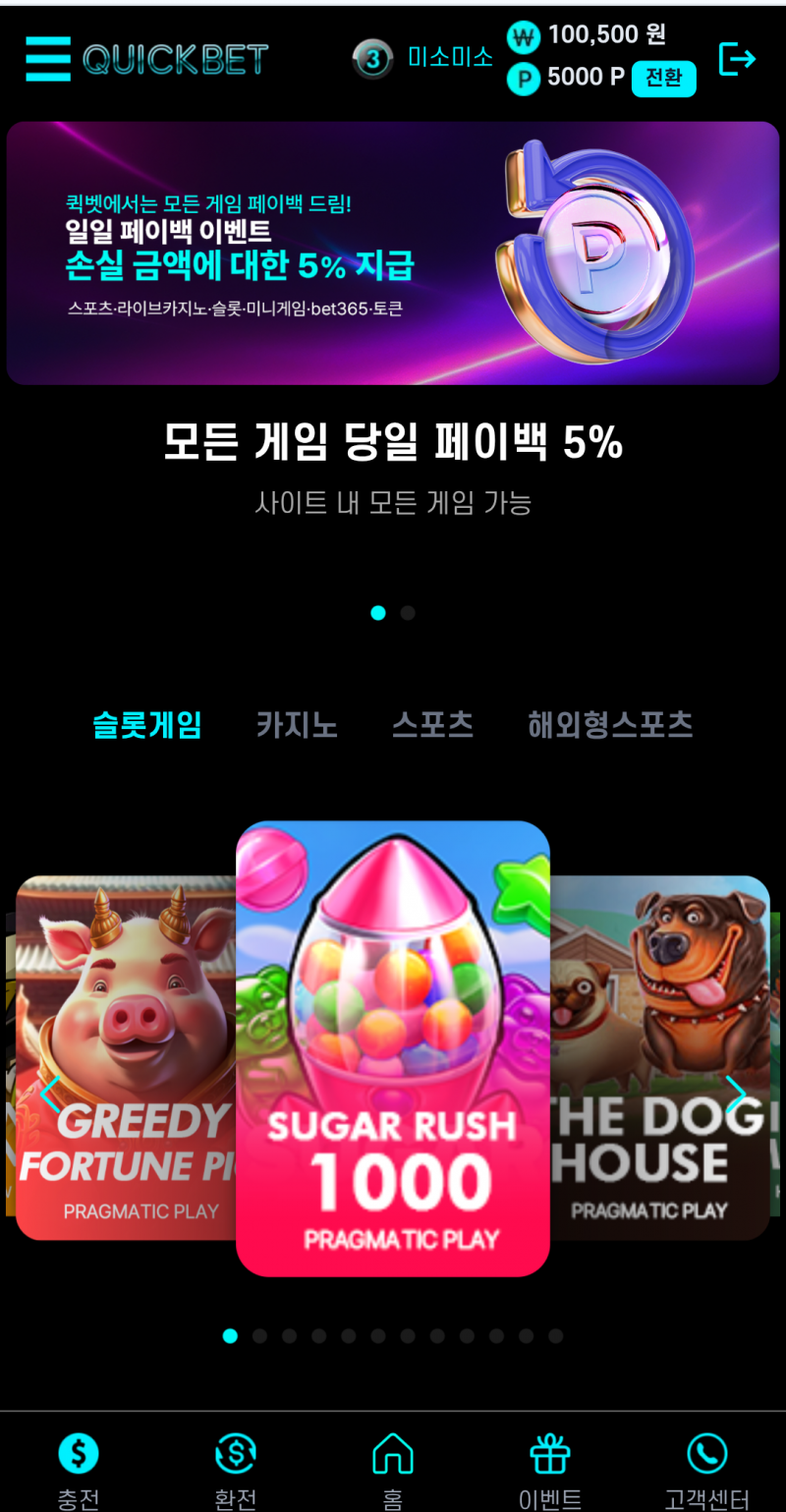Image resolution: width=786 pixels, height=1512 pixels.
Task: Launch the Sugar Rush 1000 game
Action: [393, 1047]
